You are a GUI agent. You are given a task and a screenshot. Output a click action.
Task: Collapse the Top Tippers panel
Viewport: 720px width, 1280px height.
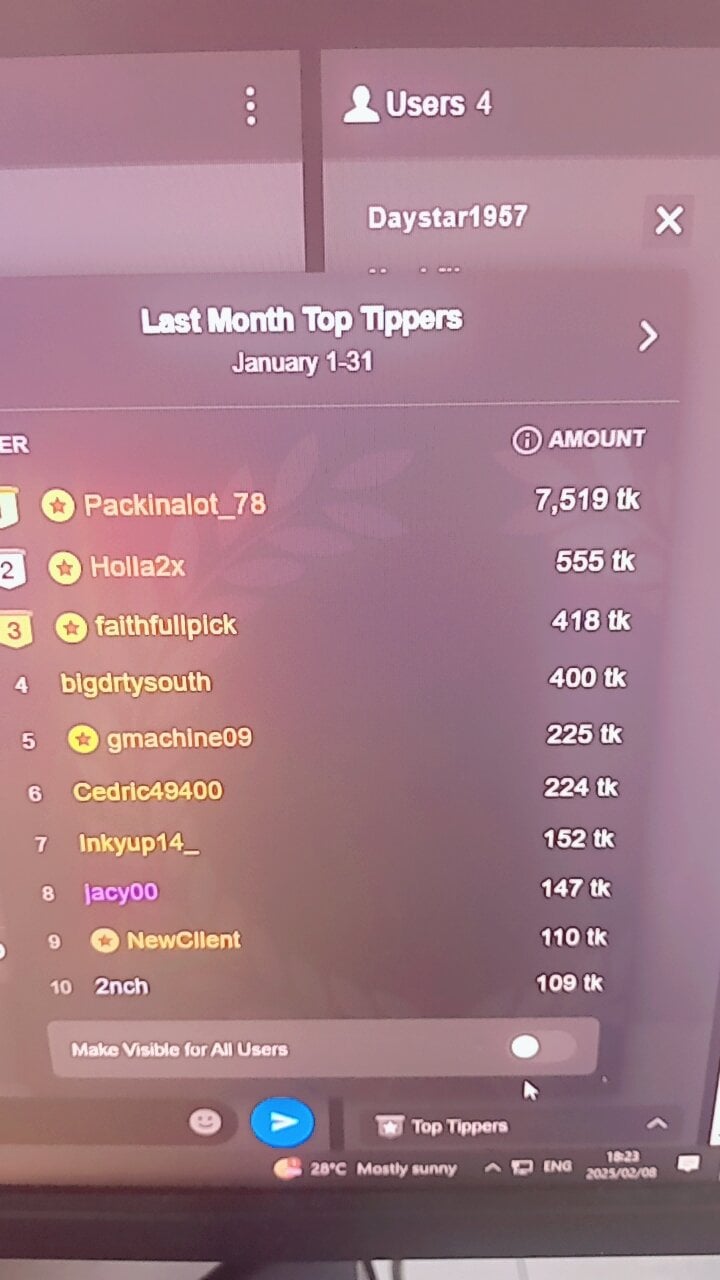point(656,1124)
